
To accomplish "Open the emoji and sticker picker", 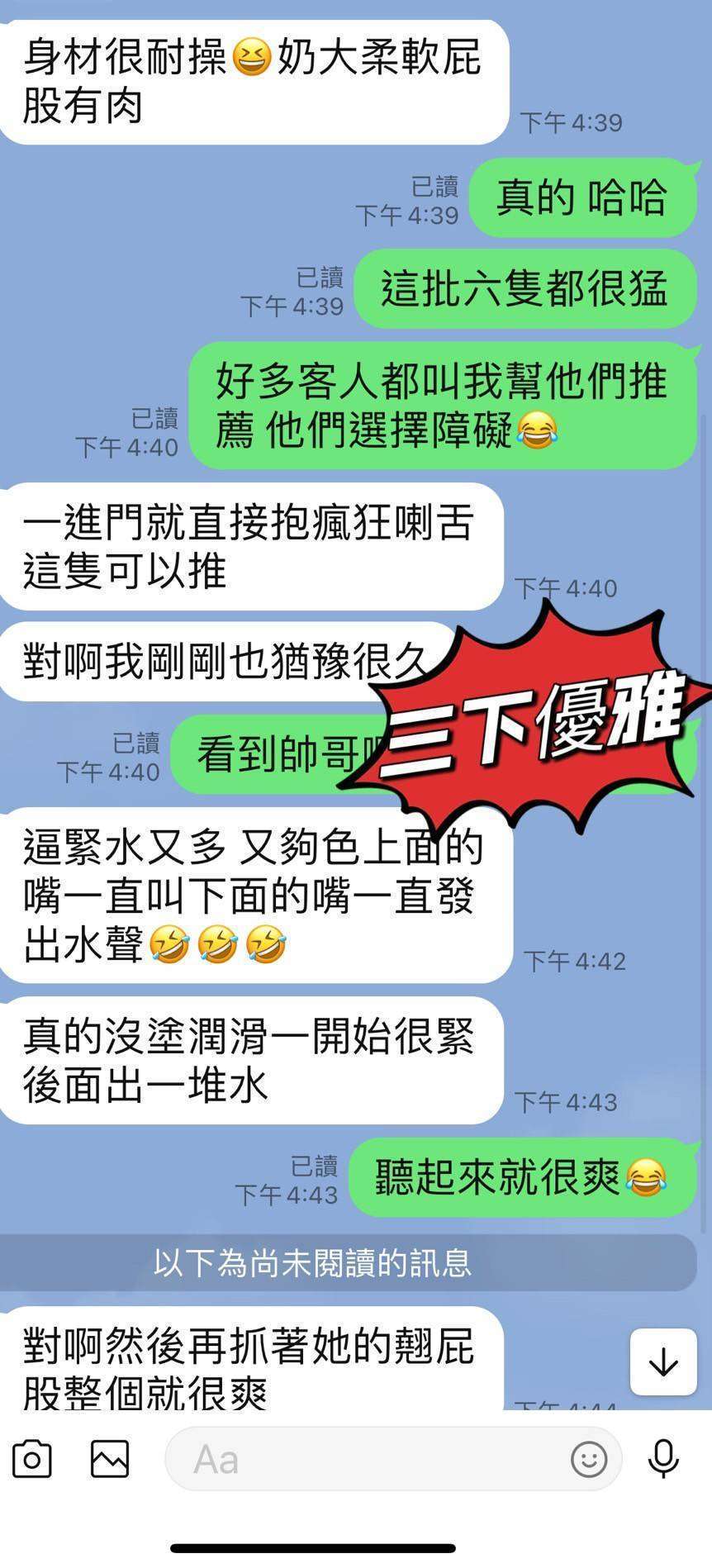I will coord(589,1459).
